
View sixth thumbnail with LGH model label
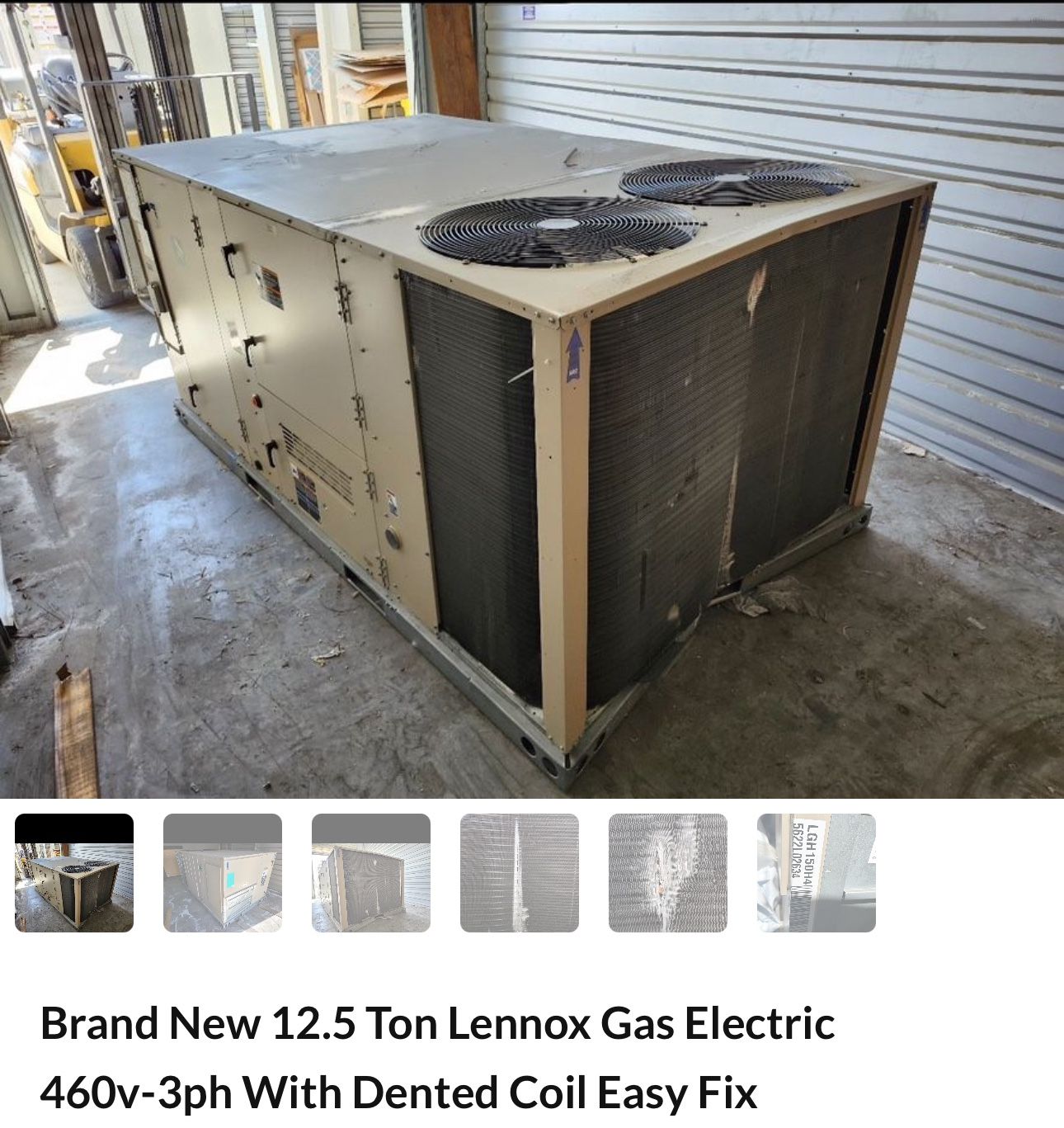pyautogui.click(x=817, y=873)
